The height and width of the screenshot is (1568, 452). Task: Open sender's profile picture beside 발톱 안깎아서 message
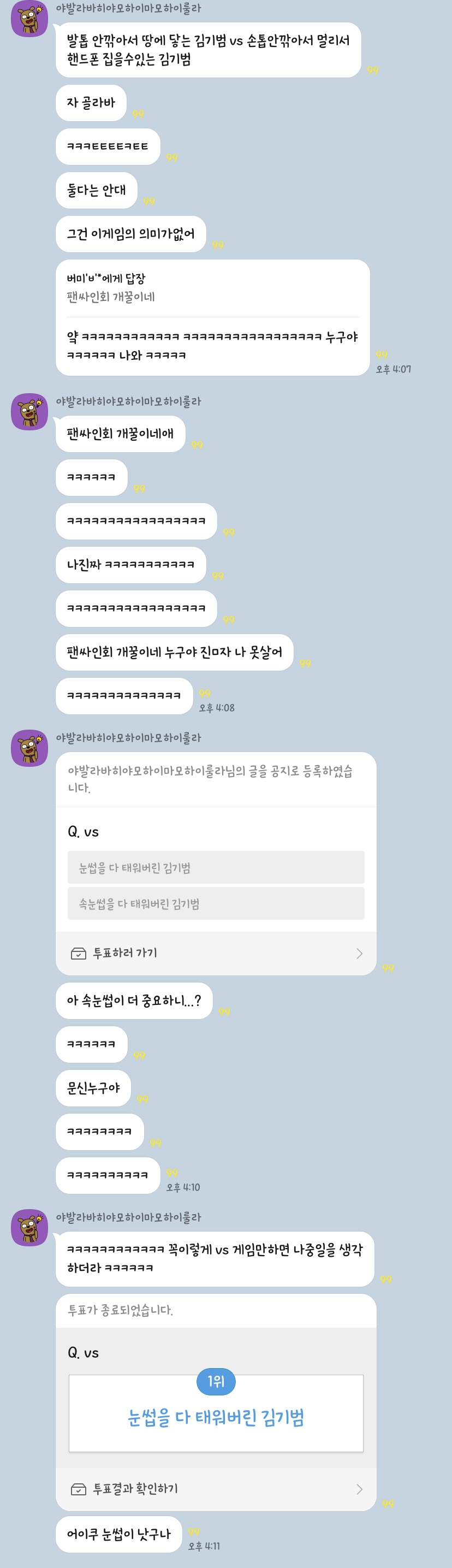[29, 19]
